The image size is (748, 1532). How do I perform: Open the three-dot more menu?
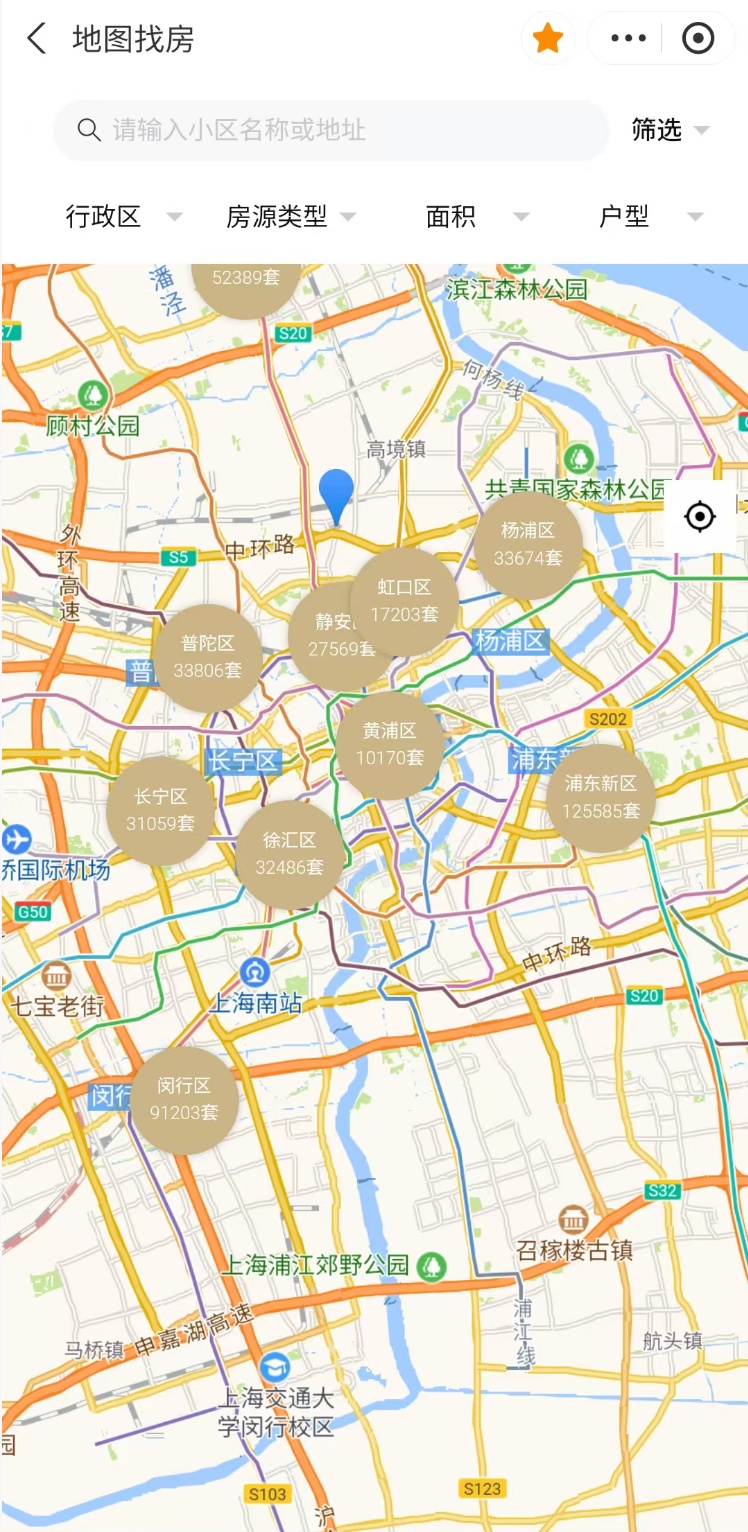point(628,39)
